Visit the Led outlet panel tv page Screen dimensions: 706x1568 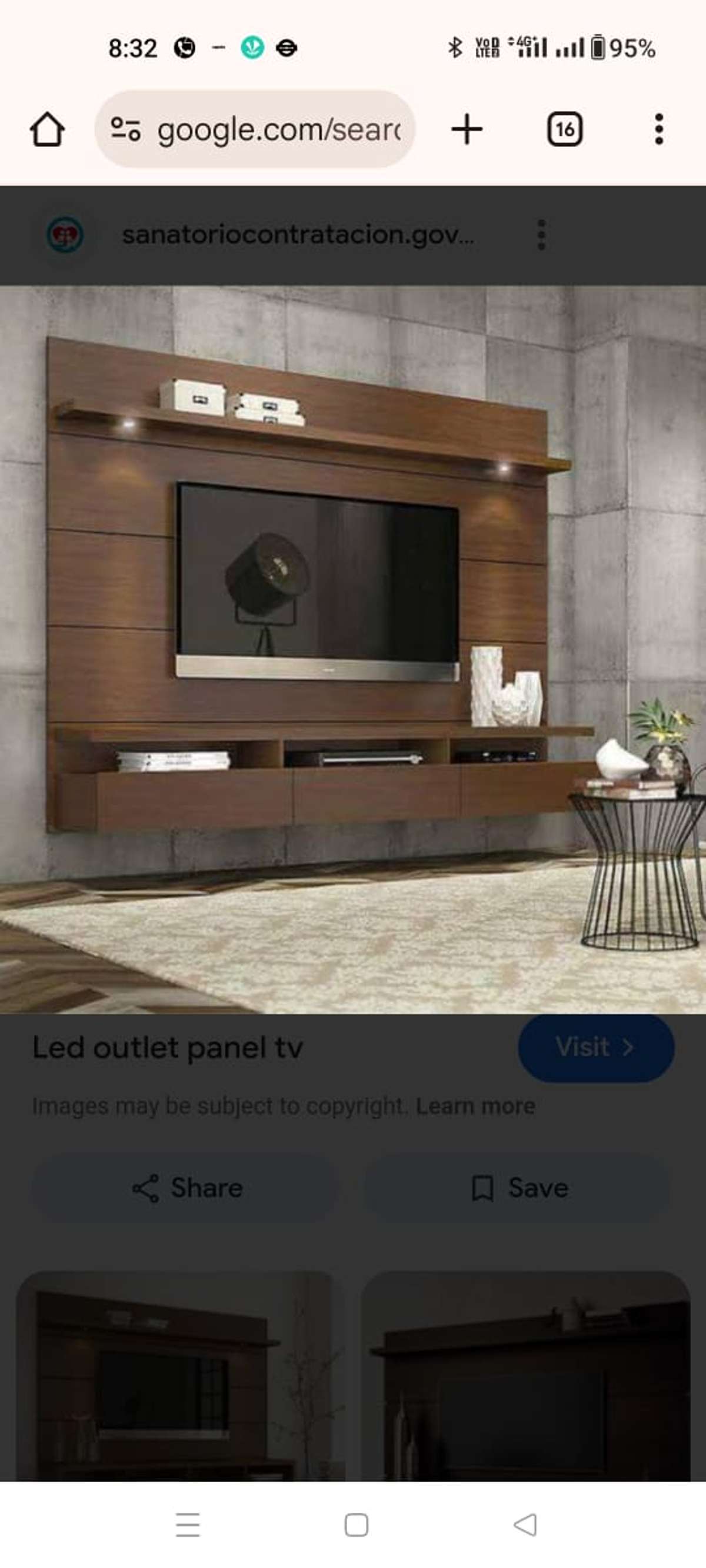[x=596, y=1048]
